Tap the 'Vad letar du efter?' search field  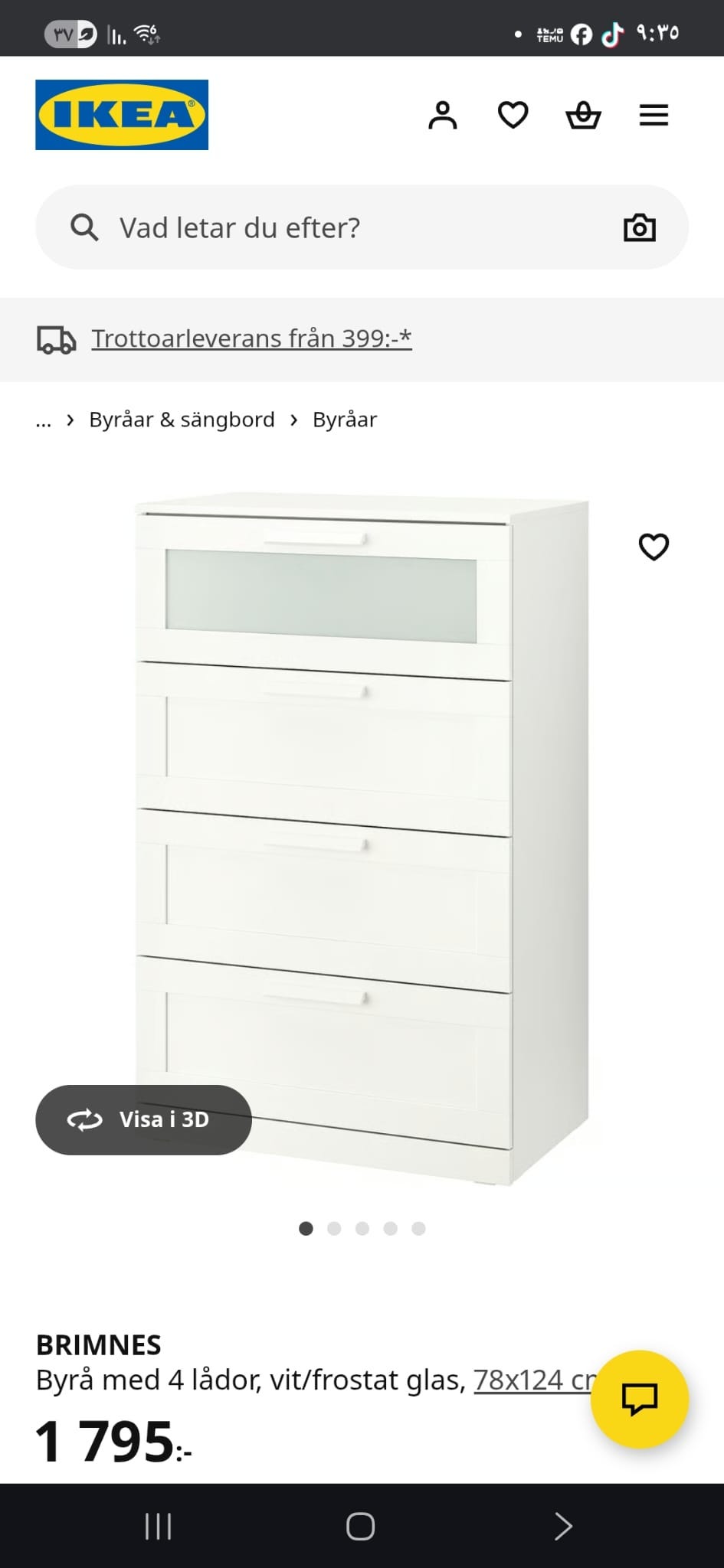coord(345,227)
